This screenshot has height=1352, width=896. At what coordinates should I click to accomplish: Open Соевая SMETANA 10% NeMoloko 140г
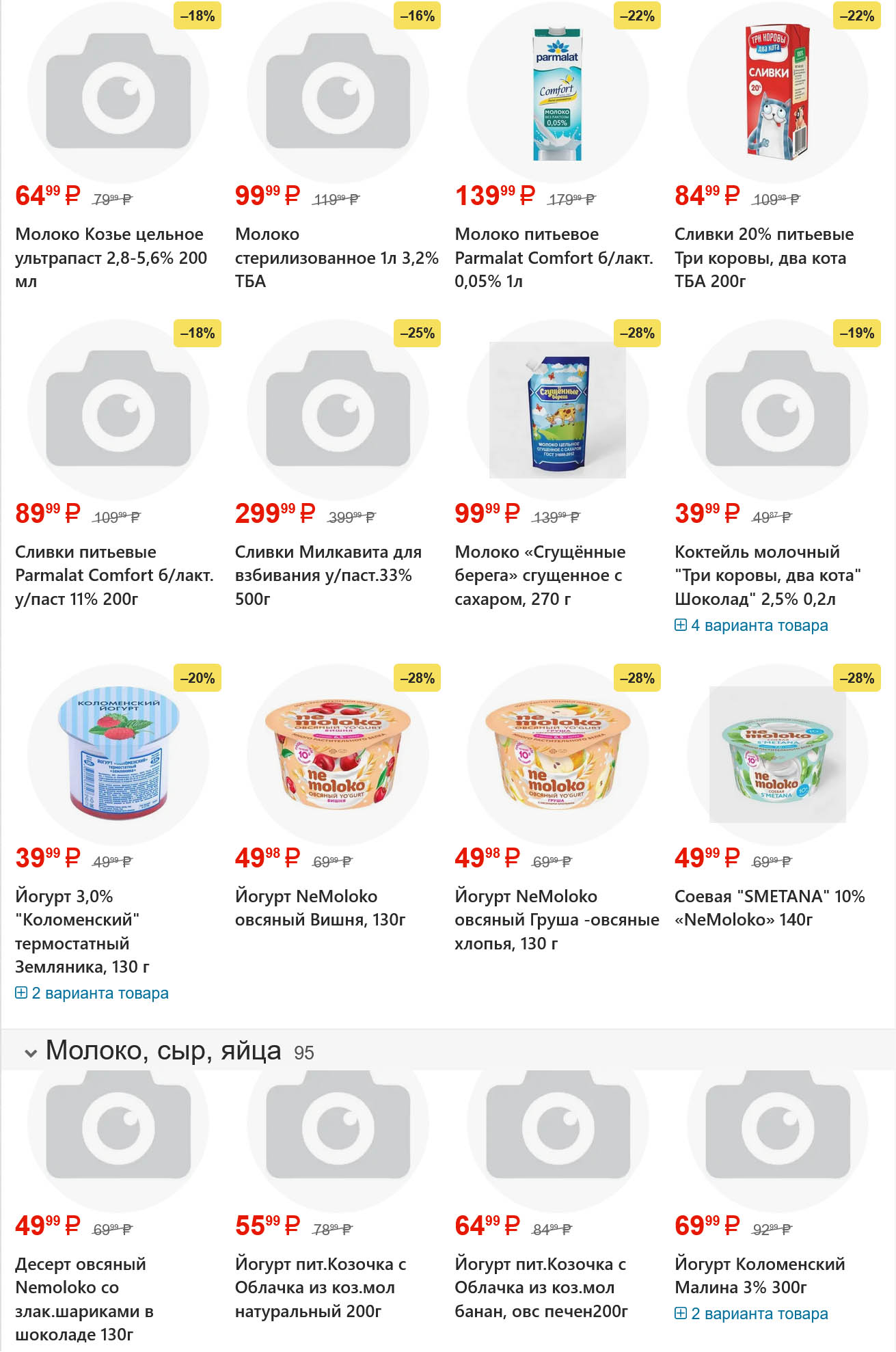click(x=769, y=908)
